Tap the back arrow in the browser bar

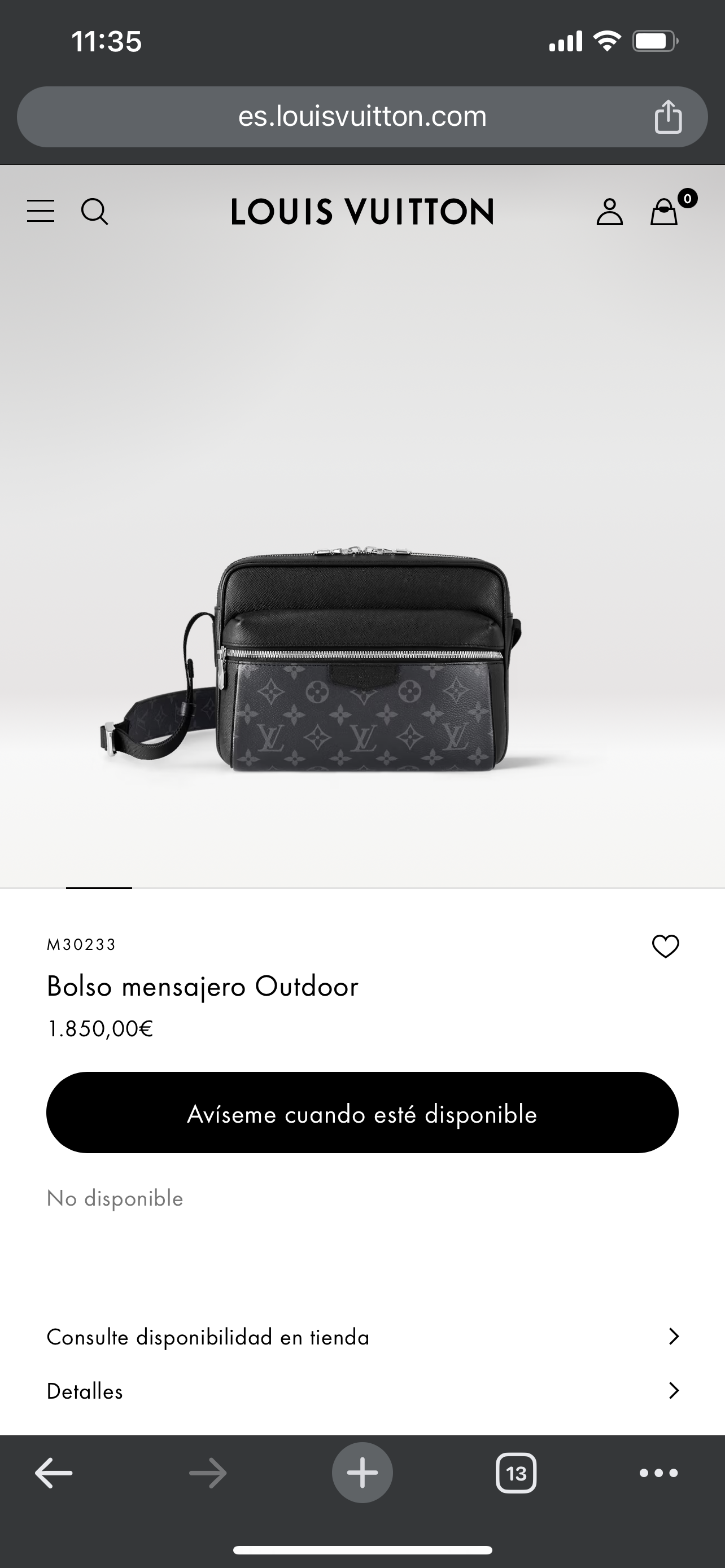pyautogui.click(x=52, y=1473)
